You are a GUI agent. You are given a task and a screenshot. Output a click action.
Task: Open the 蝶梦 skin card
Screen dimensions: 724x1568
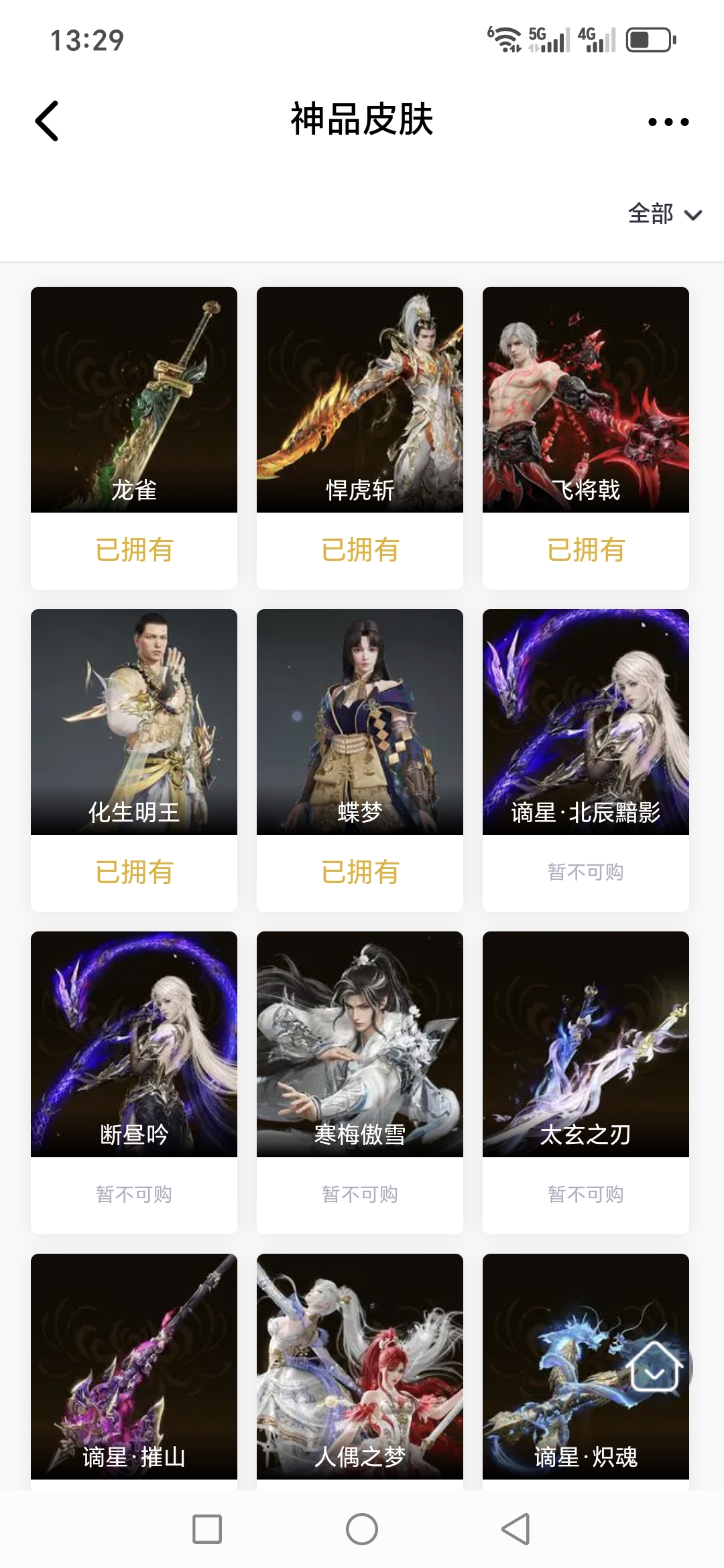(x=360, y=722)
